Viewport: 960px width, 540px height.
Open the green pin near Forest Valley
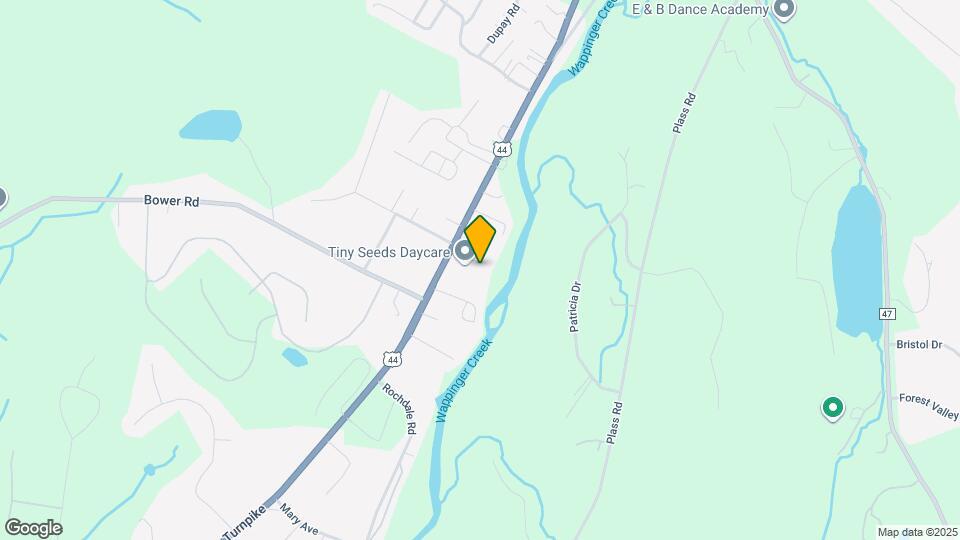click(x=831, y=407)
